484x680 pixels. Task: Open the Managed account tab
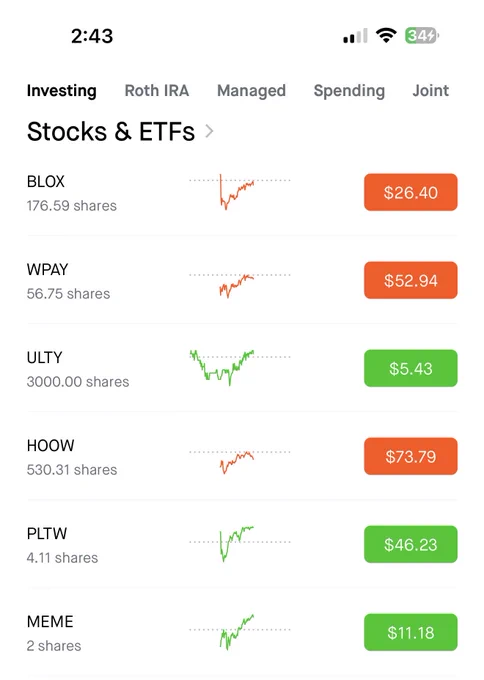coord(251,91)
